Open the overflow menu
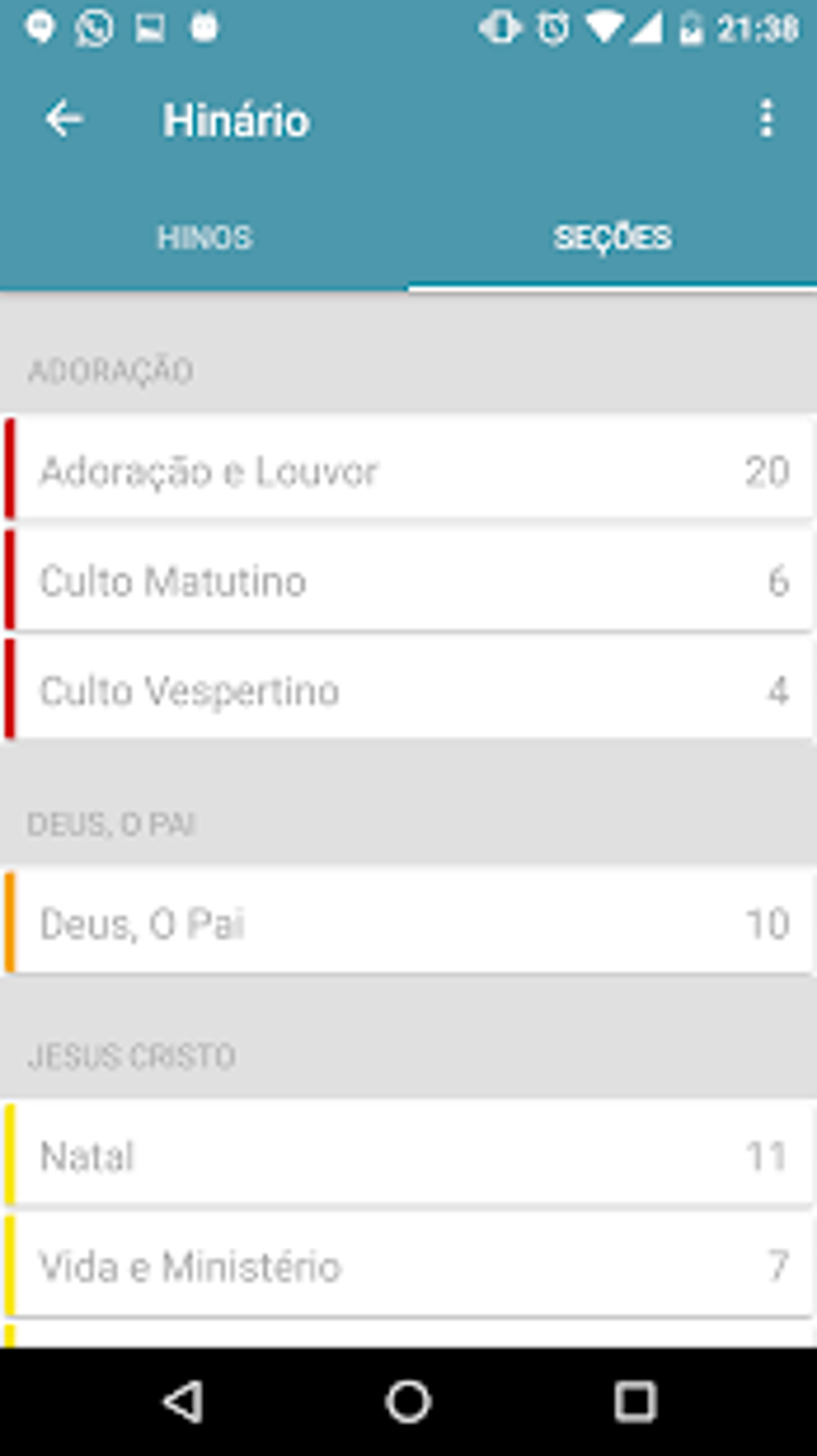Image resolution: width=817 pixels, height=1456 pixels. click(767, 120)
